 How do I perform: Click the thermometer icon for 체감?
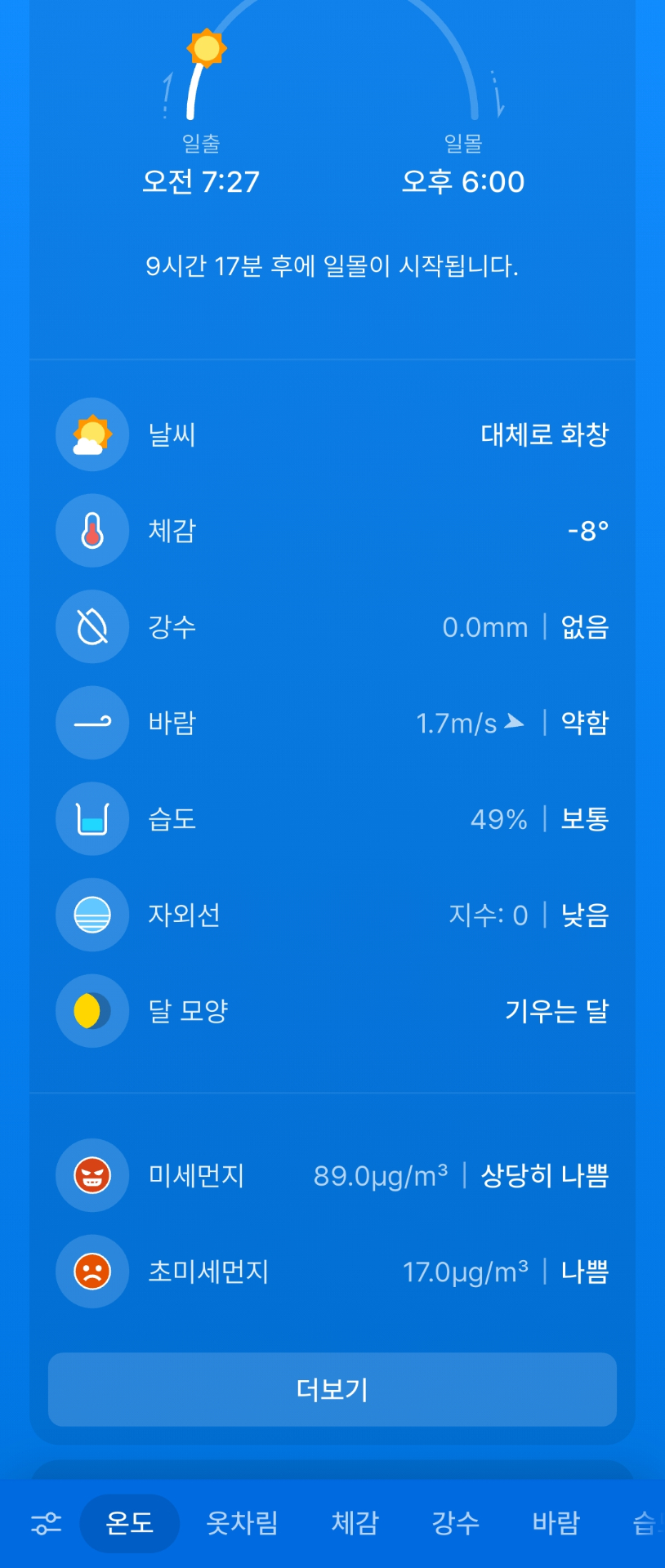[x=91, y=531]
